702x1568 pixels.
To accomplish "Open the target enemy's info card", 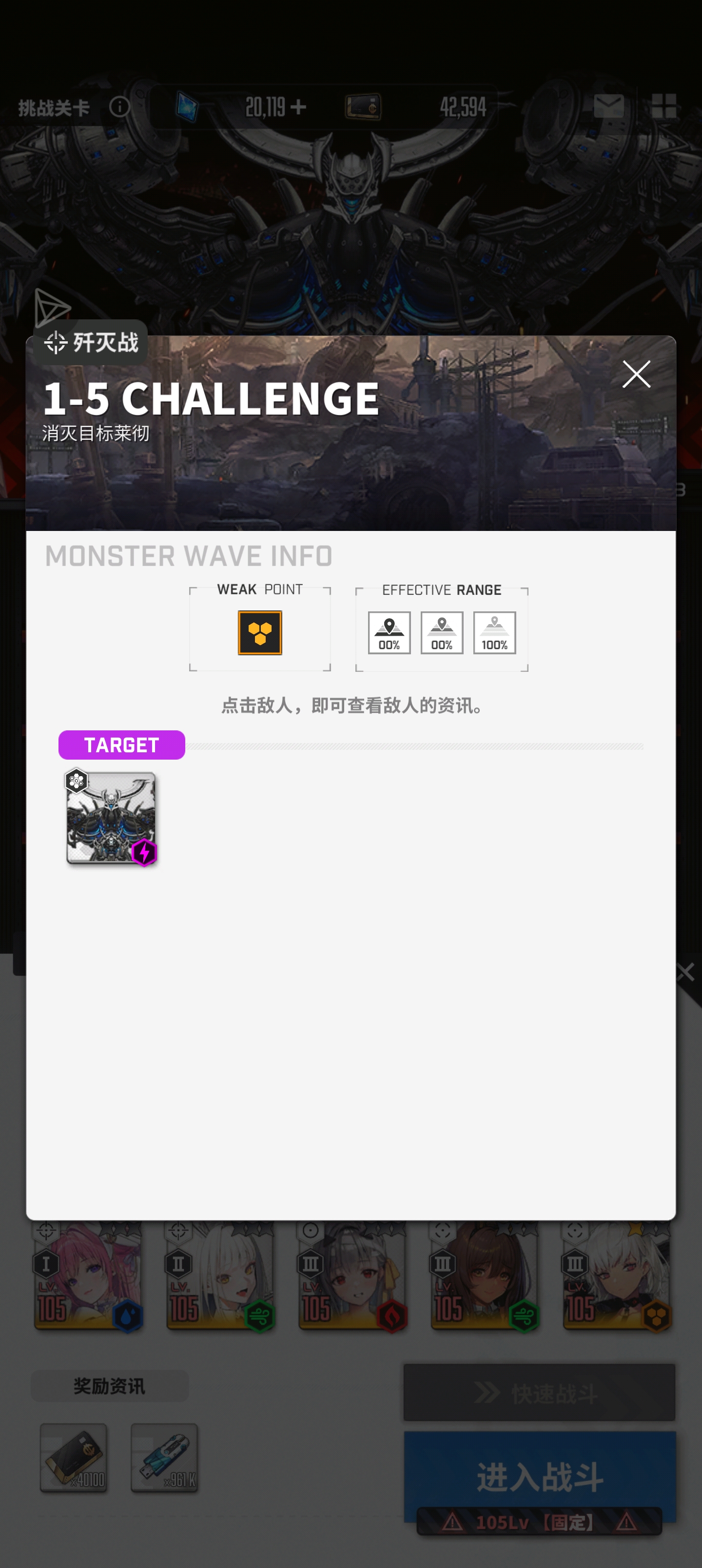I will pos(111,818).
